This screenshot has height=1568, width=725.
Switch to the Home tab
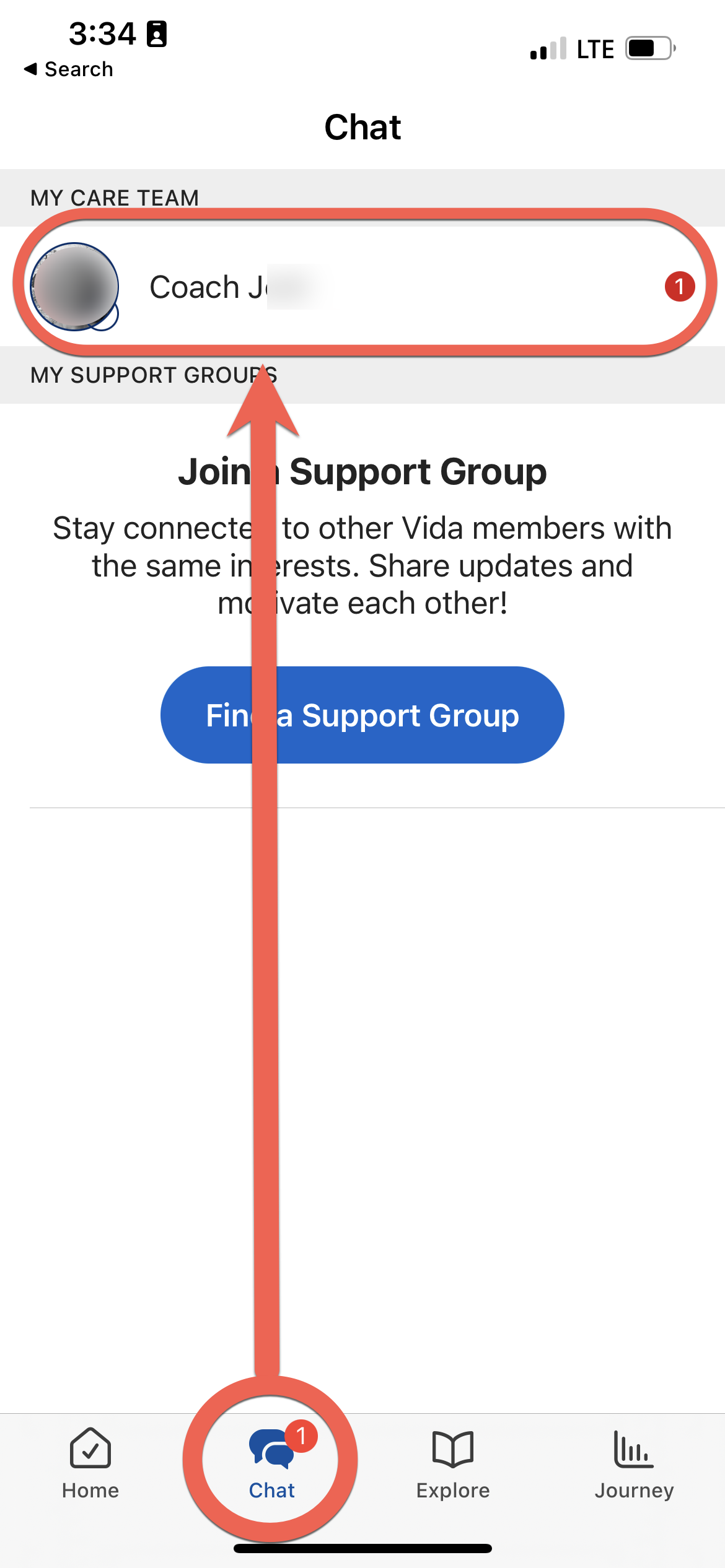coord(90,1464)
